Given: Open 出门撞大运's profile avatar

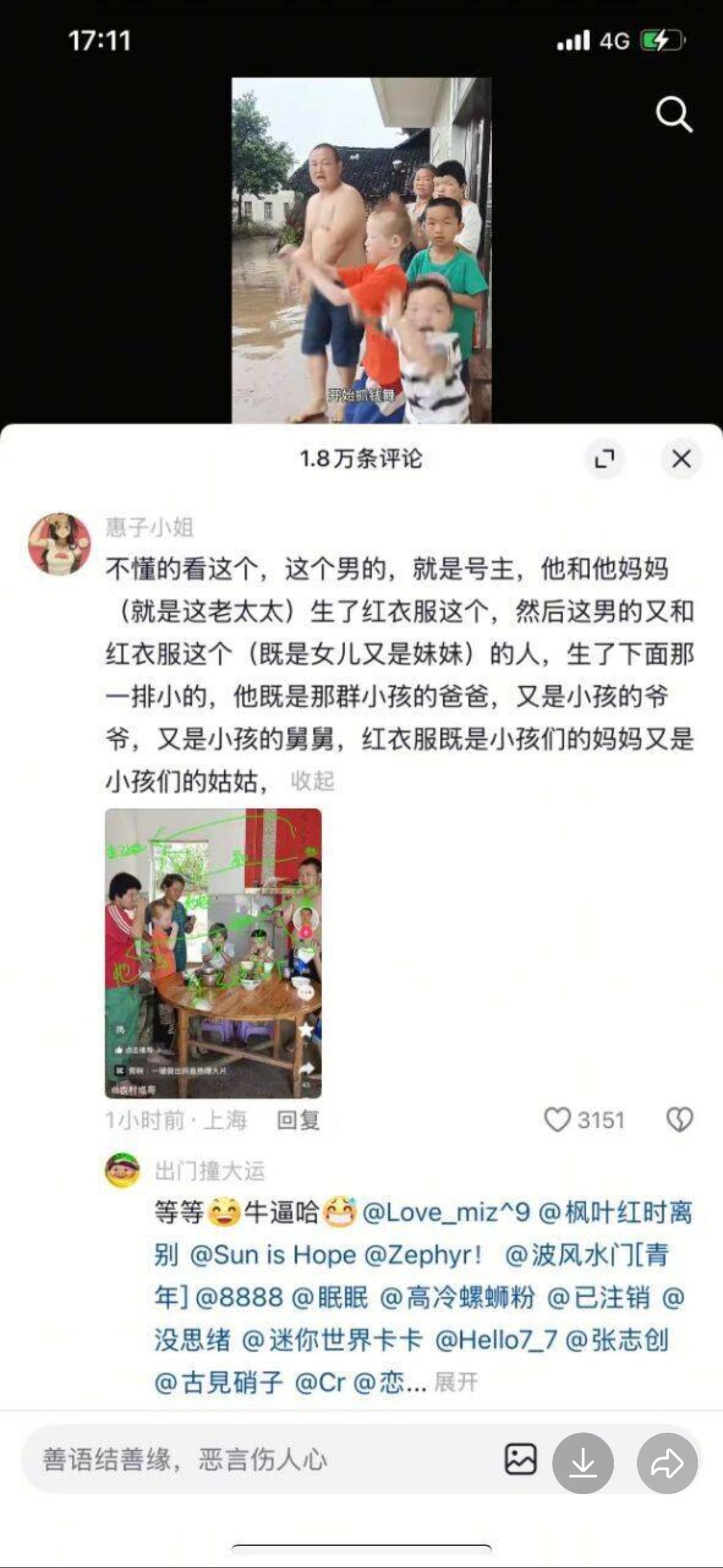Looking at the screenshot, I should pos(122,1170).
